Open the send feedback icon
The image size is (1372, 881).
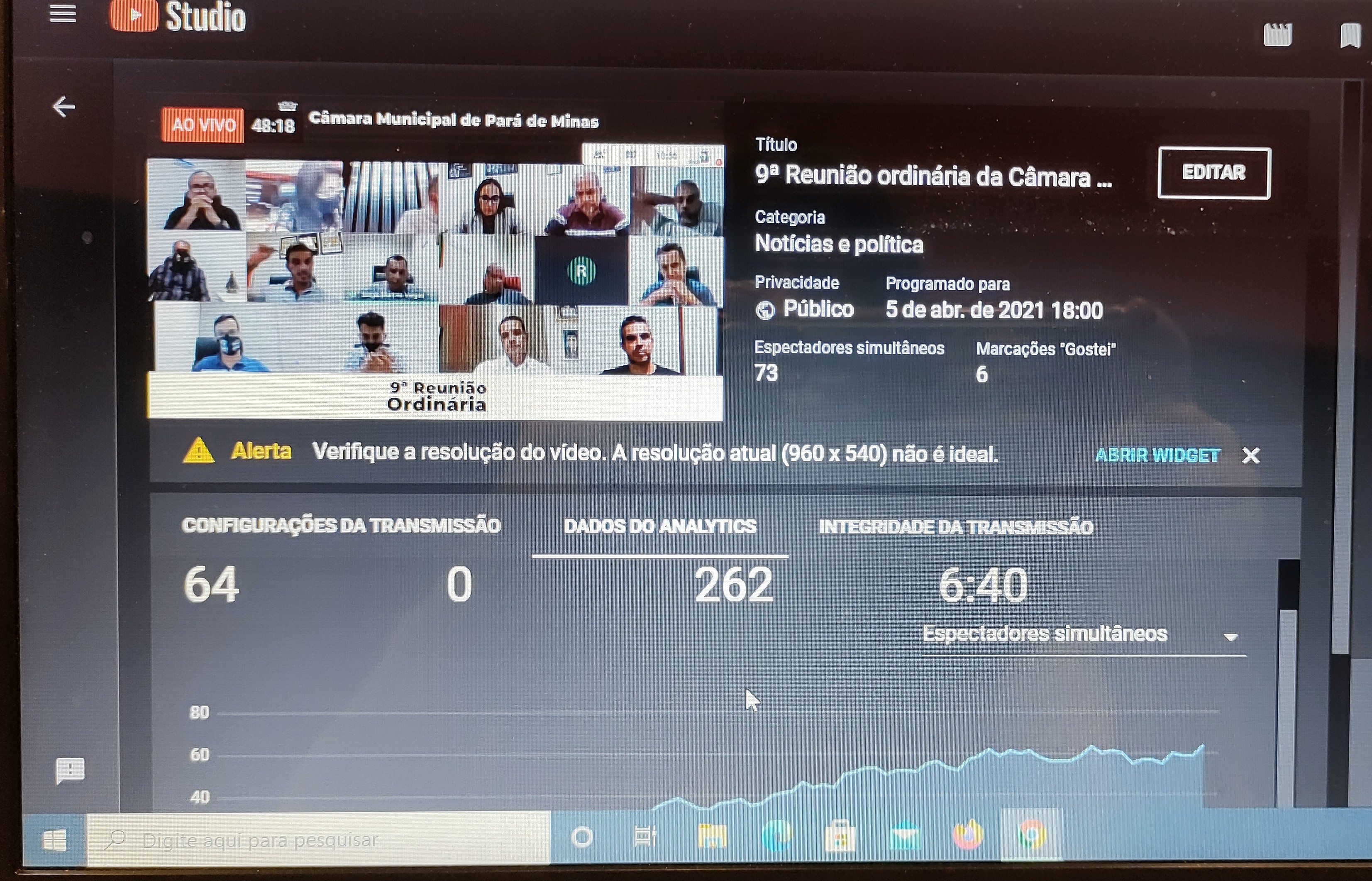click(x=70, y=771)
